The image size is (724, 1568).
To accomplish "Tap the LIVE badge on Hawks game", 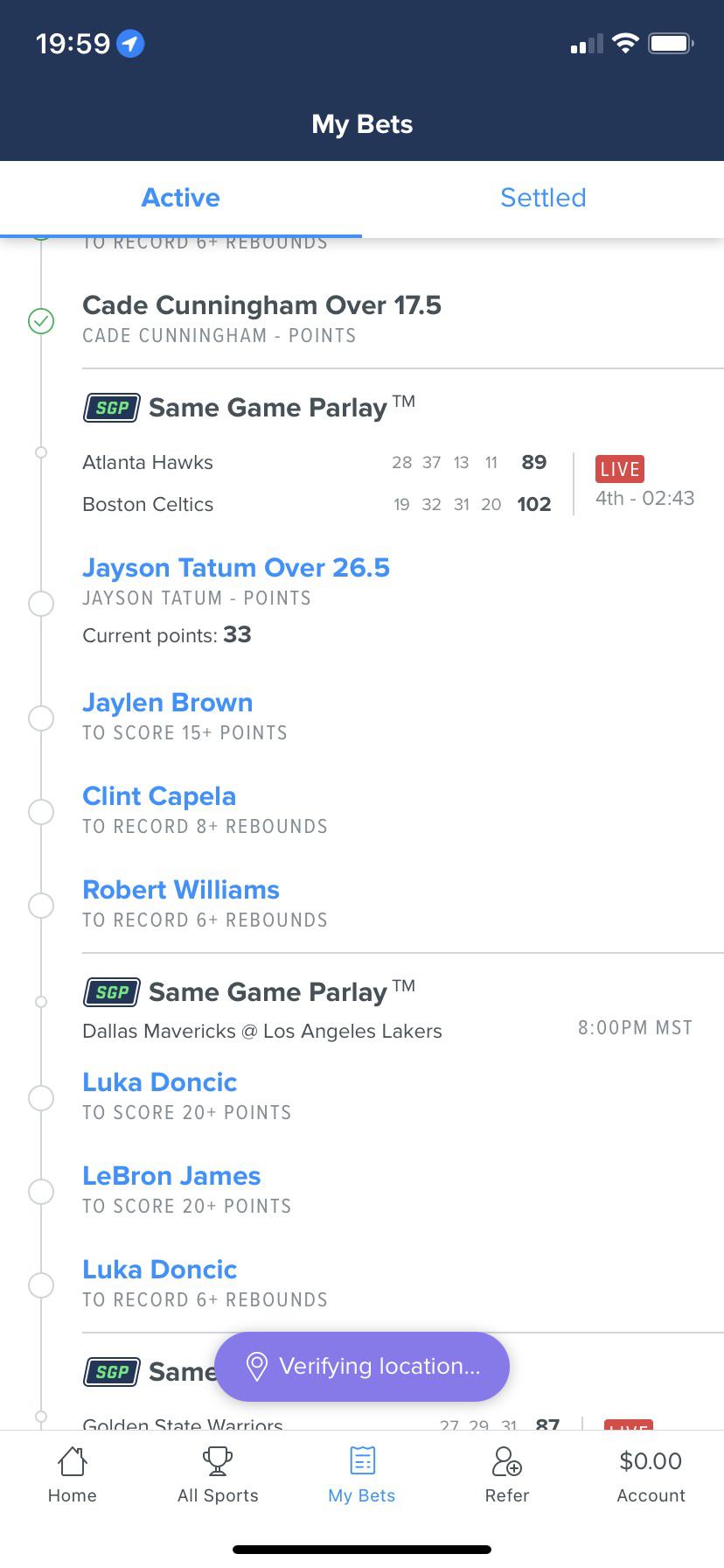I will pos(620,469).
